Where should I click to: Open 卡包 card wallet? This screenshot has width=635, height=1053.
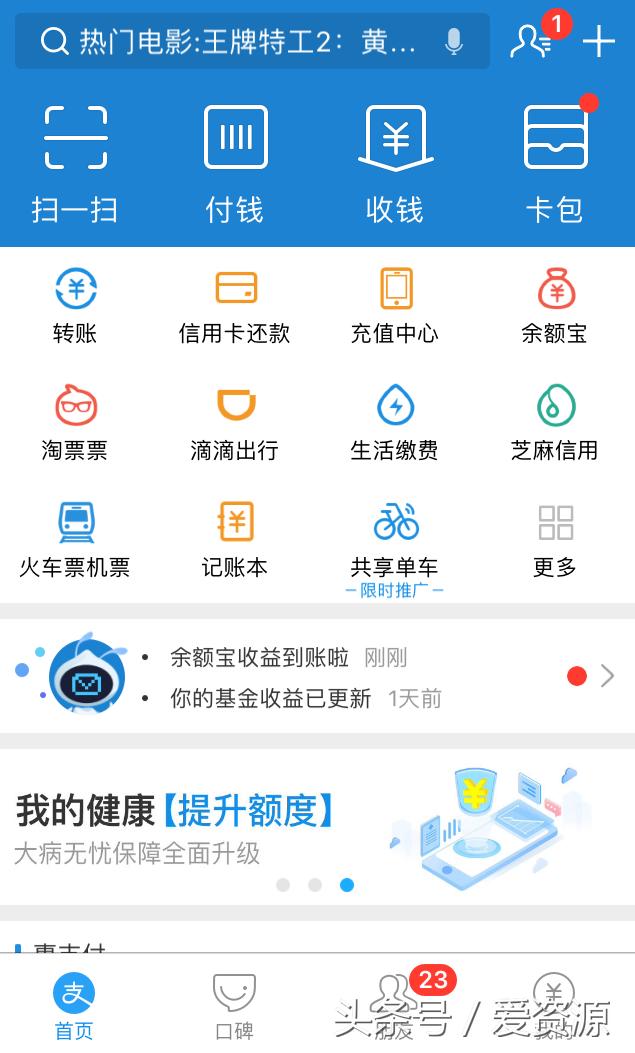point(555,165)
